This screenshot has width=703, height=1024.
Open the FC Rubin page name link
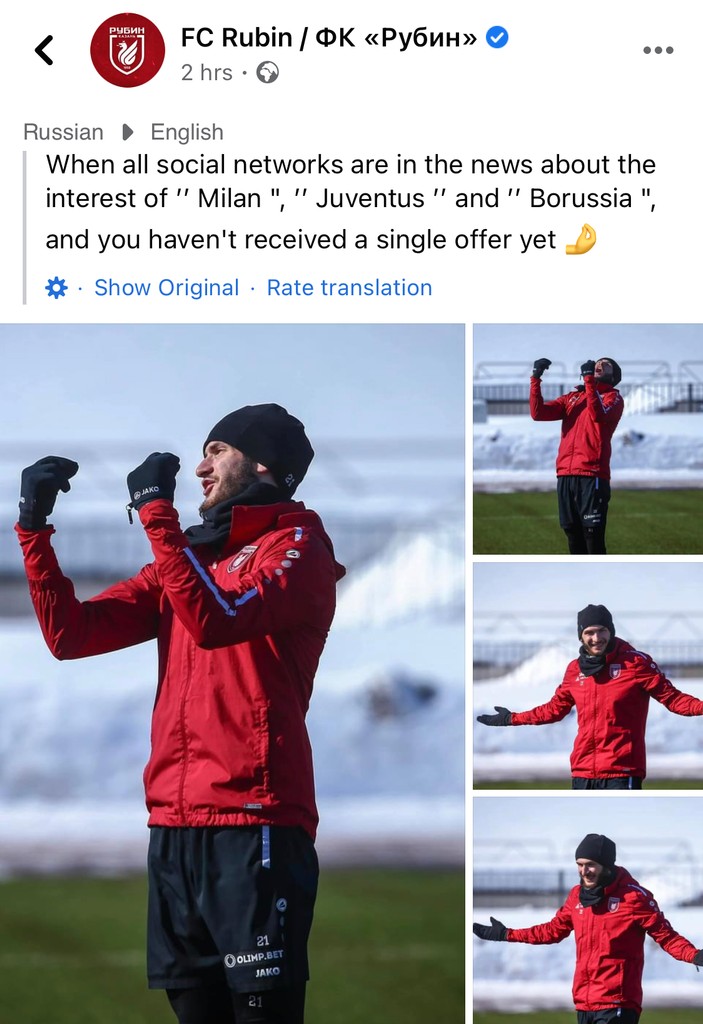coord(331,38)
